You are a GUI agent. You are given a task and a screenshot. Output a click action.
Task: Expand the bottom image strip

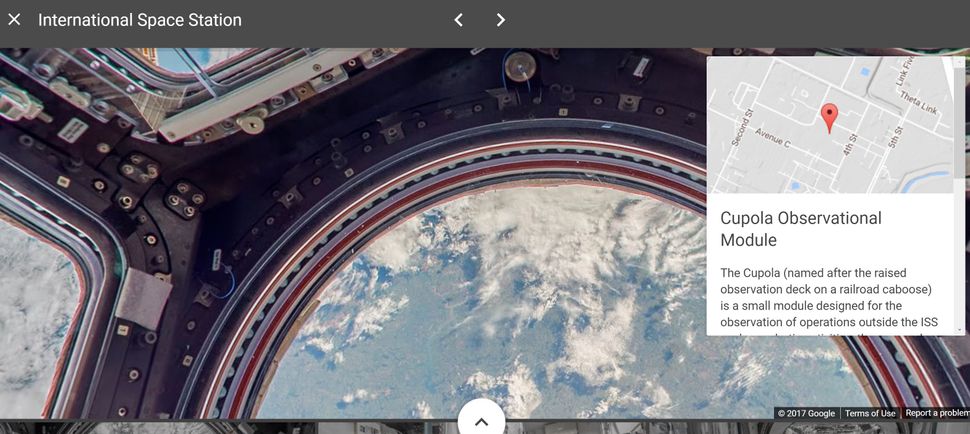(481, 421)
